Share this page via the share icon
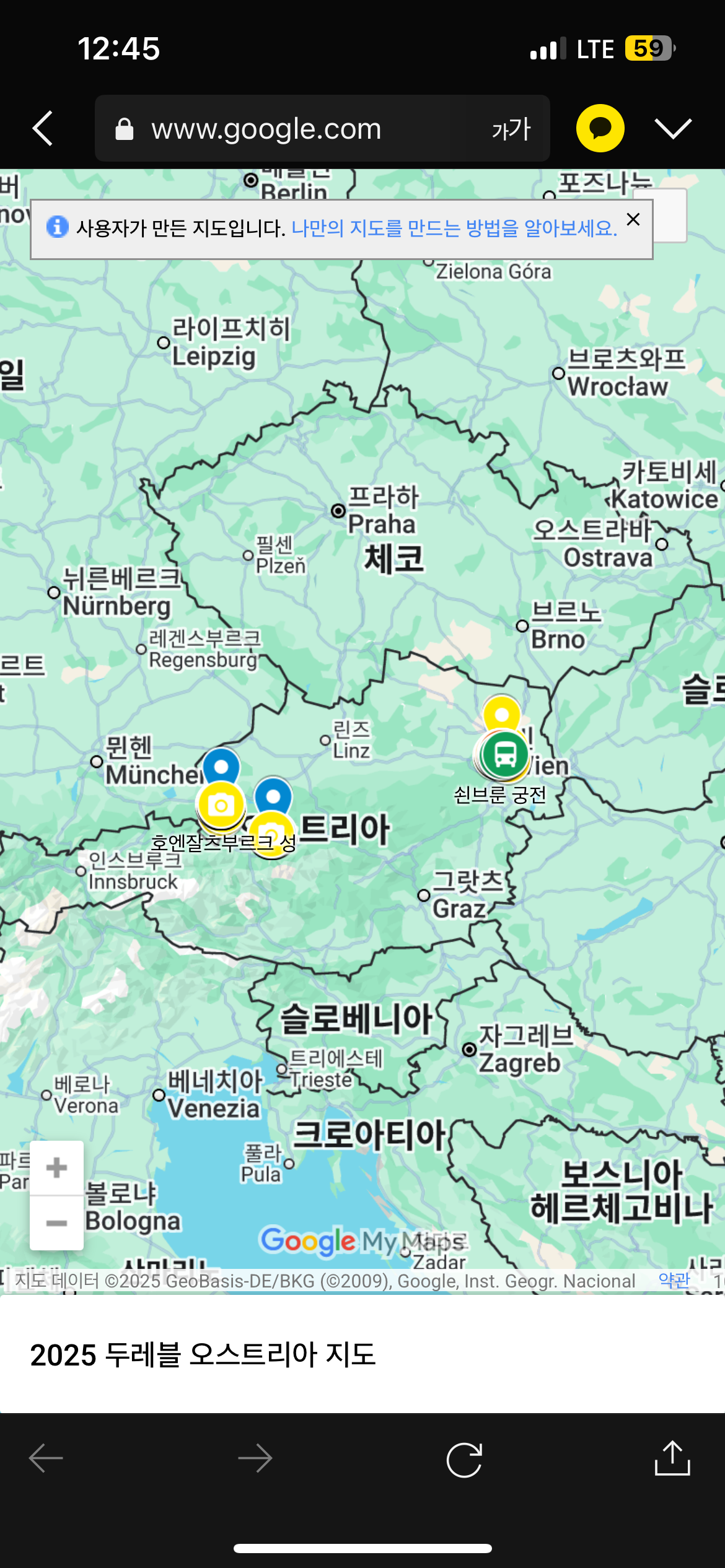This screenshot has width=725, height=1568. pyautogui.click(x=672, y=1458)
